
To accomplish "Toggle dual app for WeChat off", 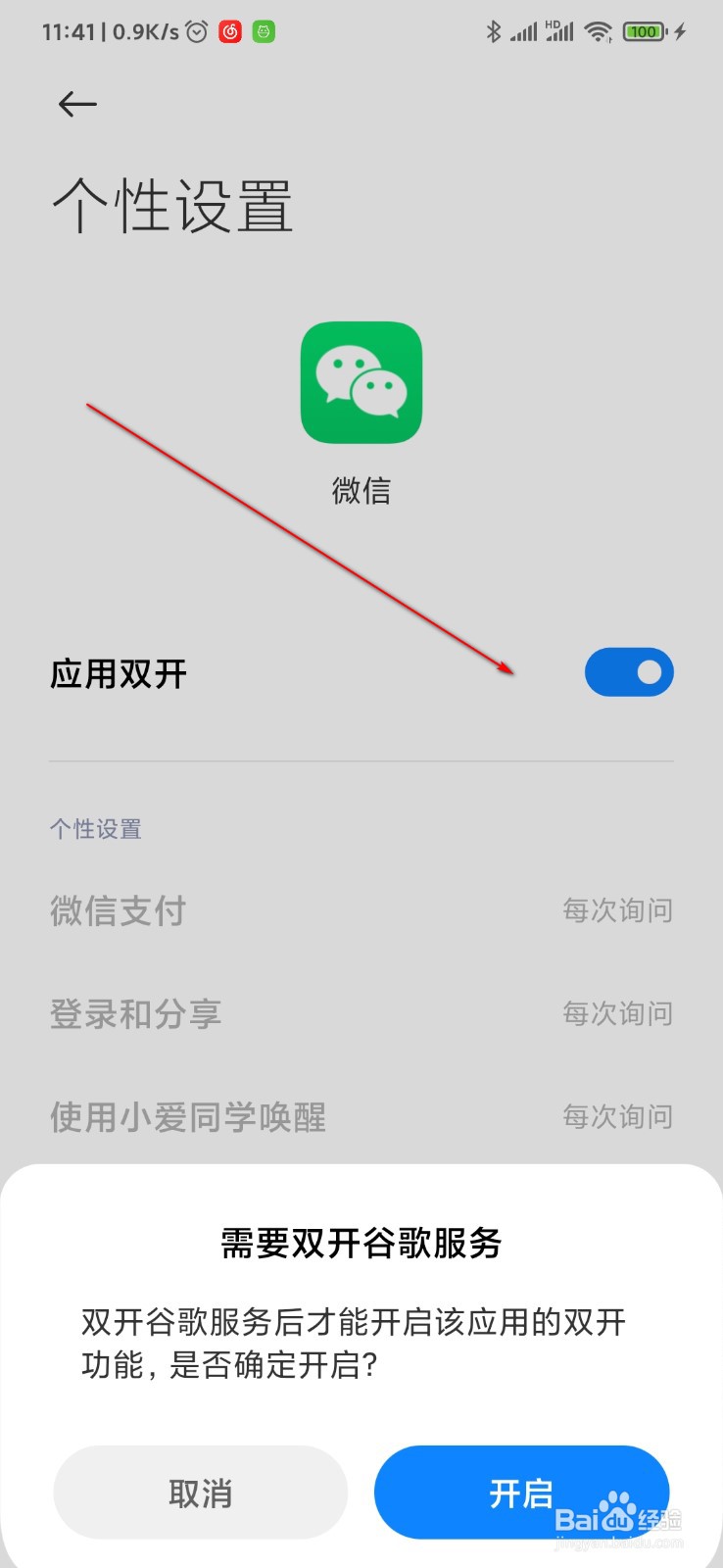I will point(629,672).
